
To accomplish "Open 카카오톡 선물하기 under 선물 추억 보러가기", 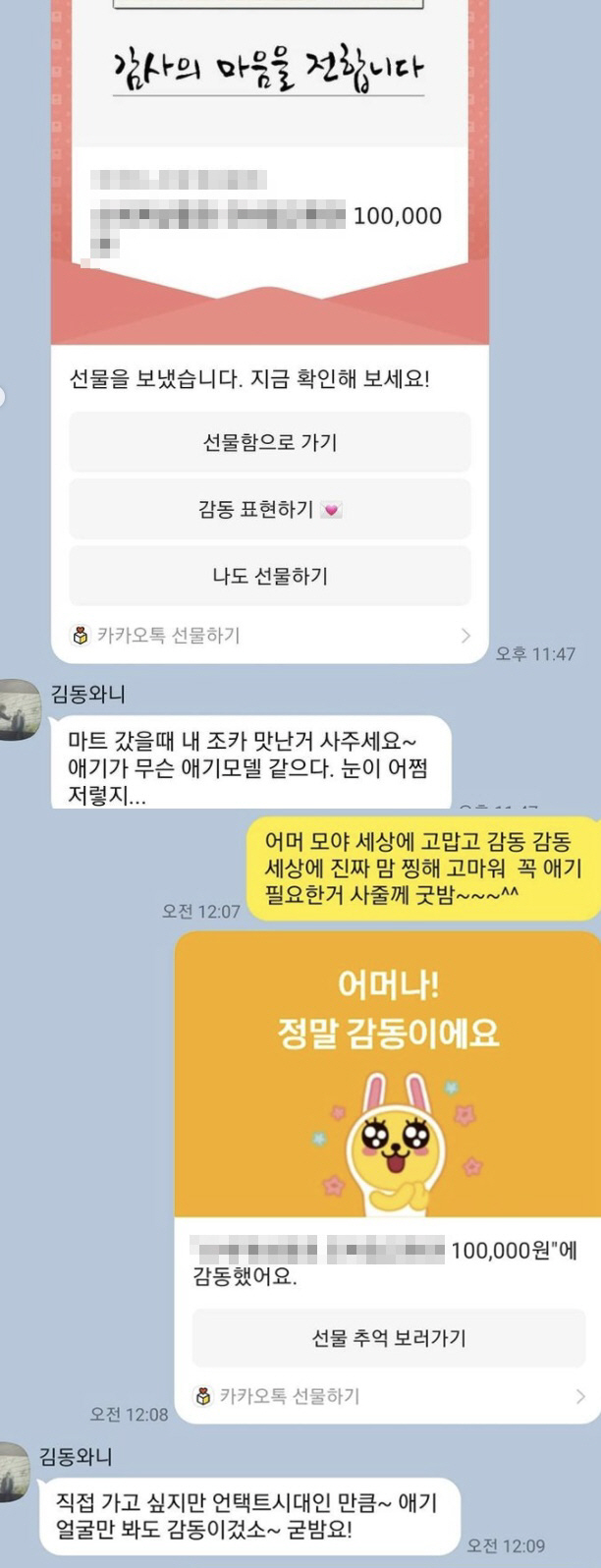I will coord(389,1396).
